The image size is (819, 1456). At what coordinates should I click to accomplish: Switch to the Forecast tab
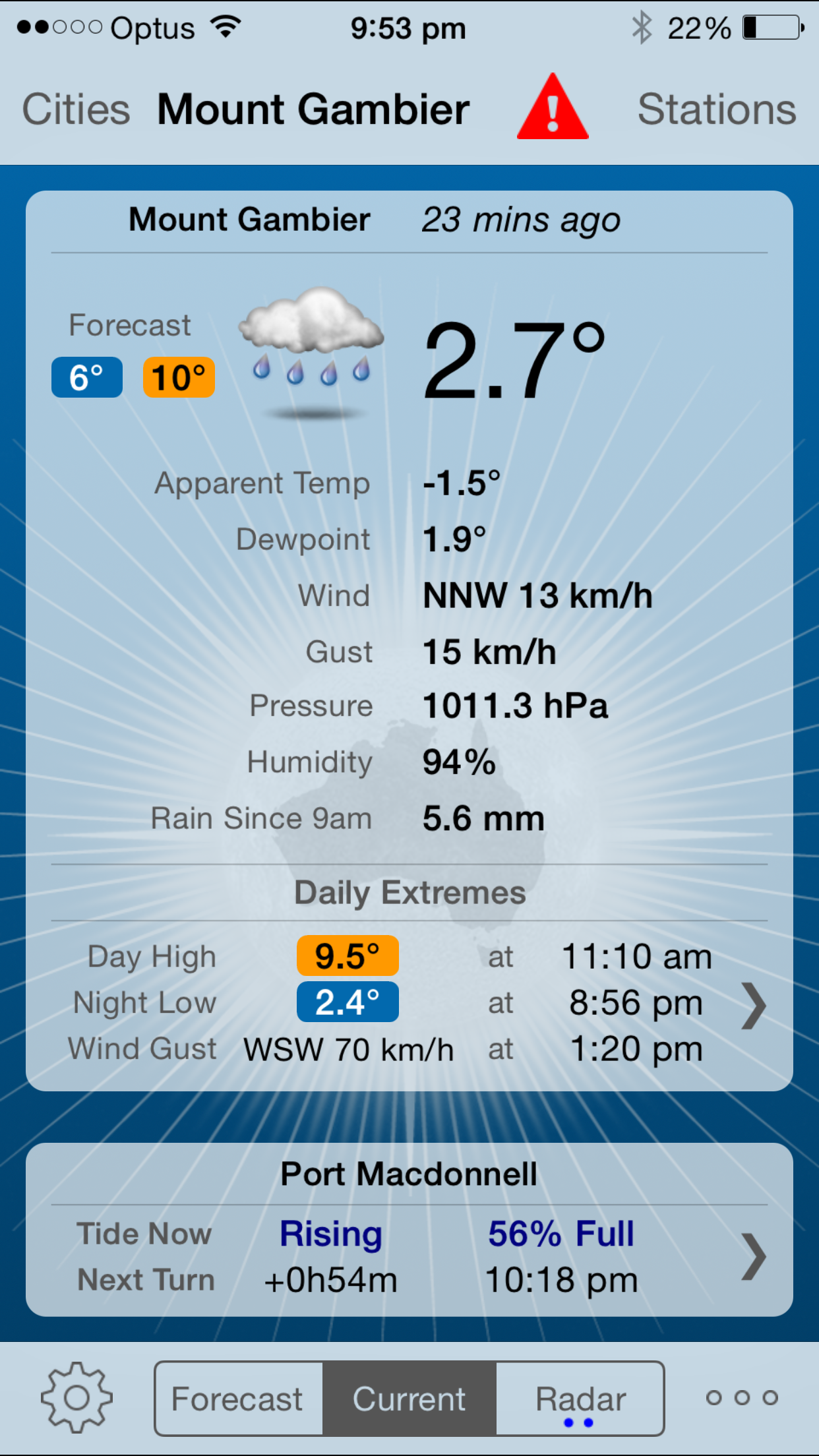[x=238, y=1399]
